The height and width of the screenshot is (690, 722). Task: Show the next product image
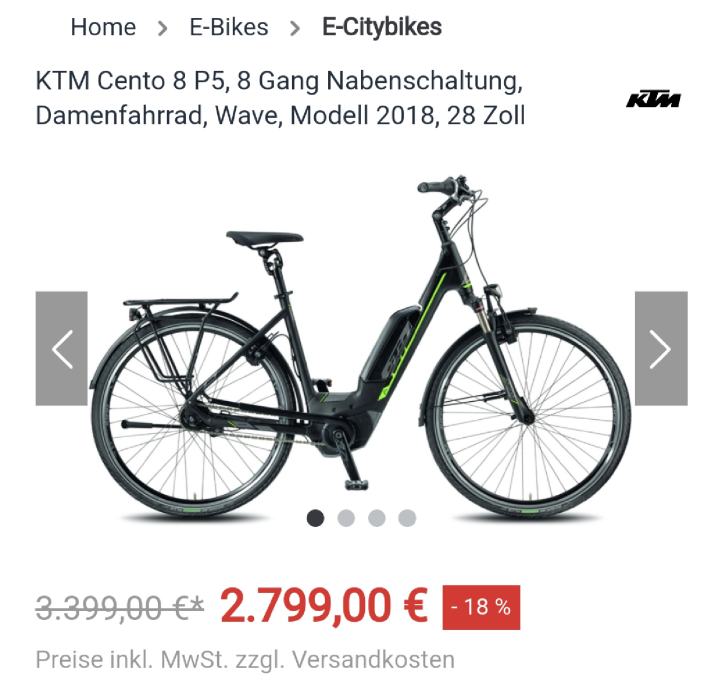660,348
